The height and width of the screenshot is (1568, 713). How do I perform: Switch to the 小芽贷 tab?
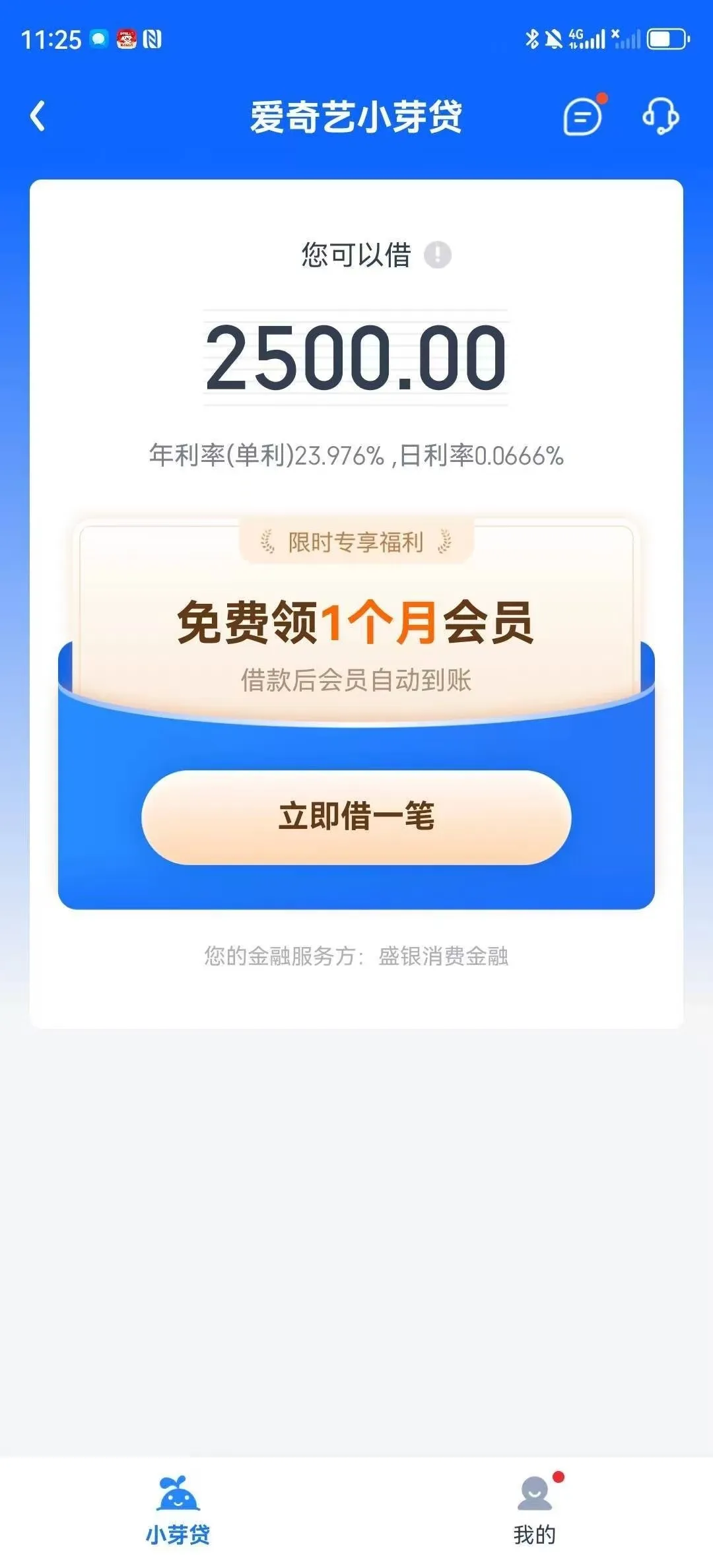point(178,1511)
